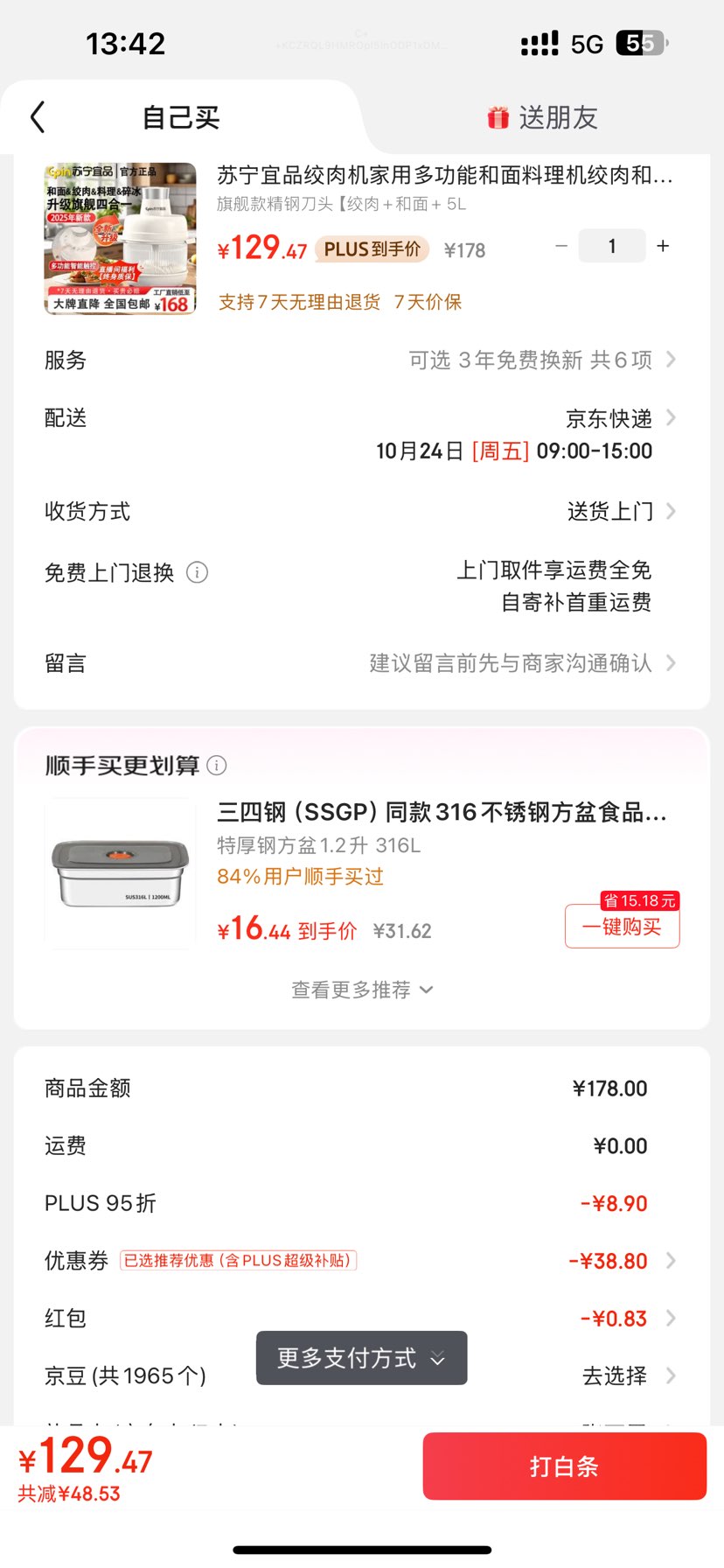Switch to the 送朋友 tab
The width and height of the screenshot is (724, 1568).
[542, 117]
